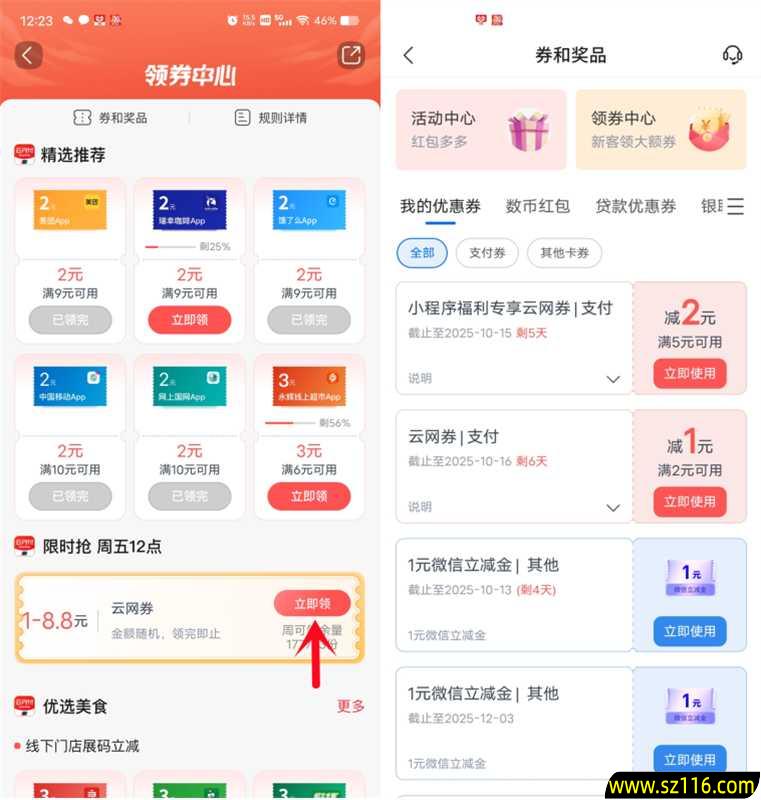Open 规则详情 rules page
The width and height of the screenshot is (761, 800).
coord(270,118)
